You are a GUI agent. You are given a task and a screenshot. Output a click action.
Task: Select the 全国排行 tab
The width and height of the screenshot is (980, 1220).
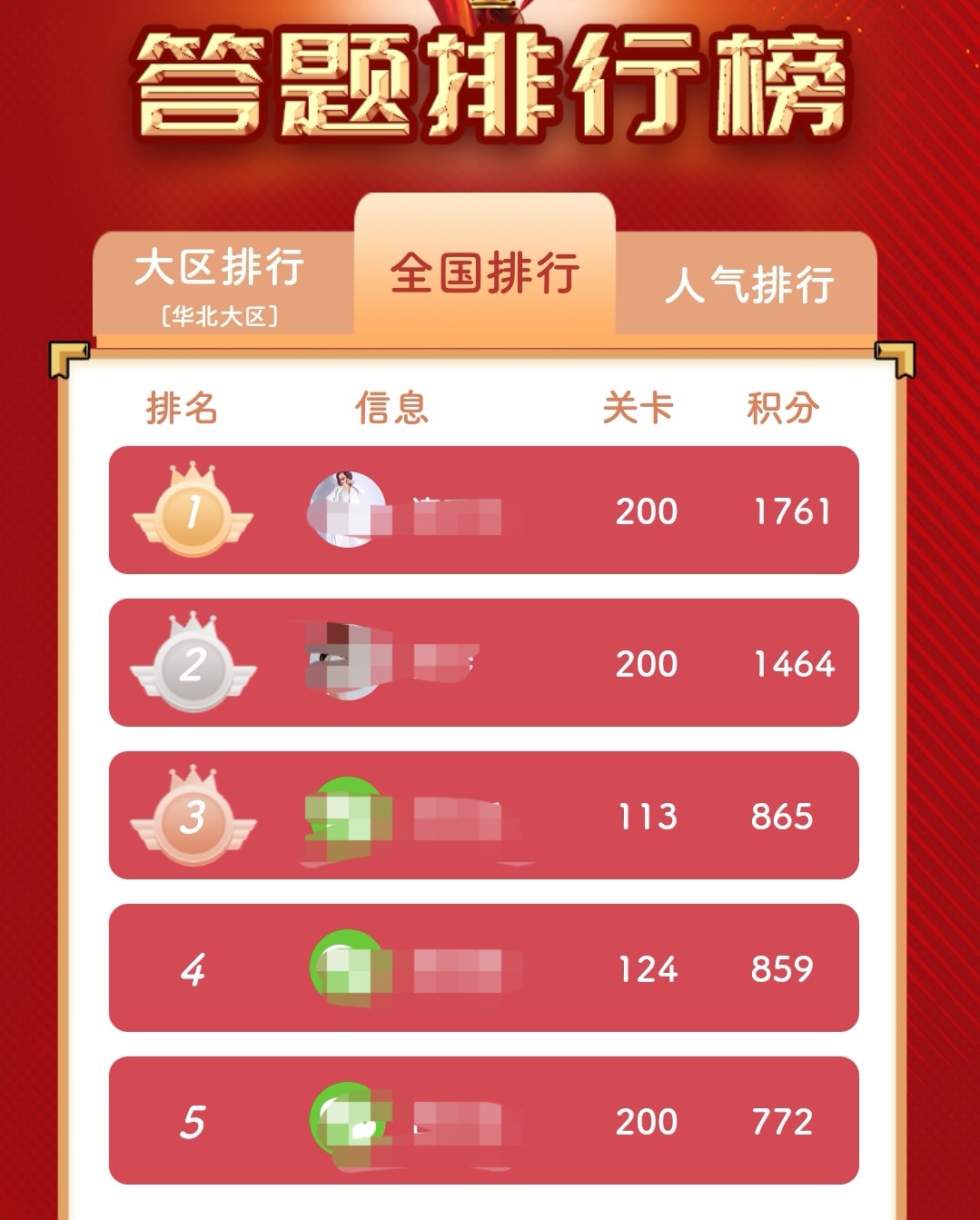point(485,272)
